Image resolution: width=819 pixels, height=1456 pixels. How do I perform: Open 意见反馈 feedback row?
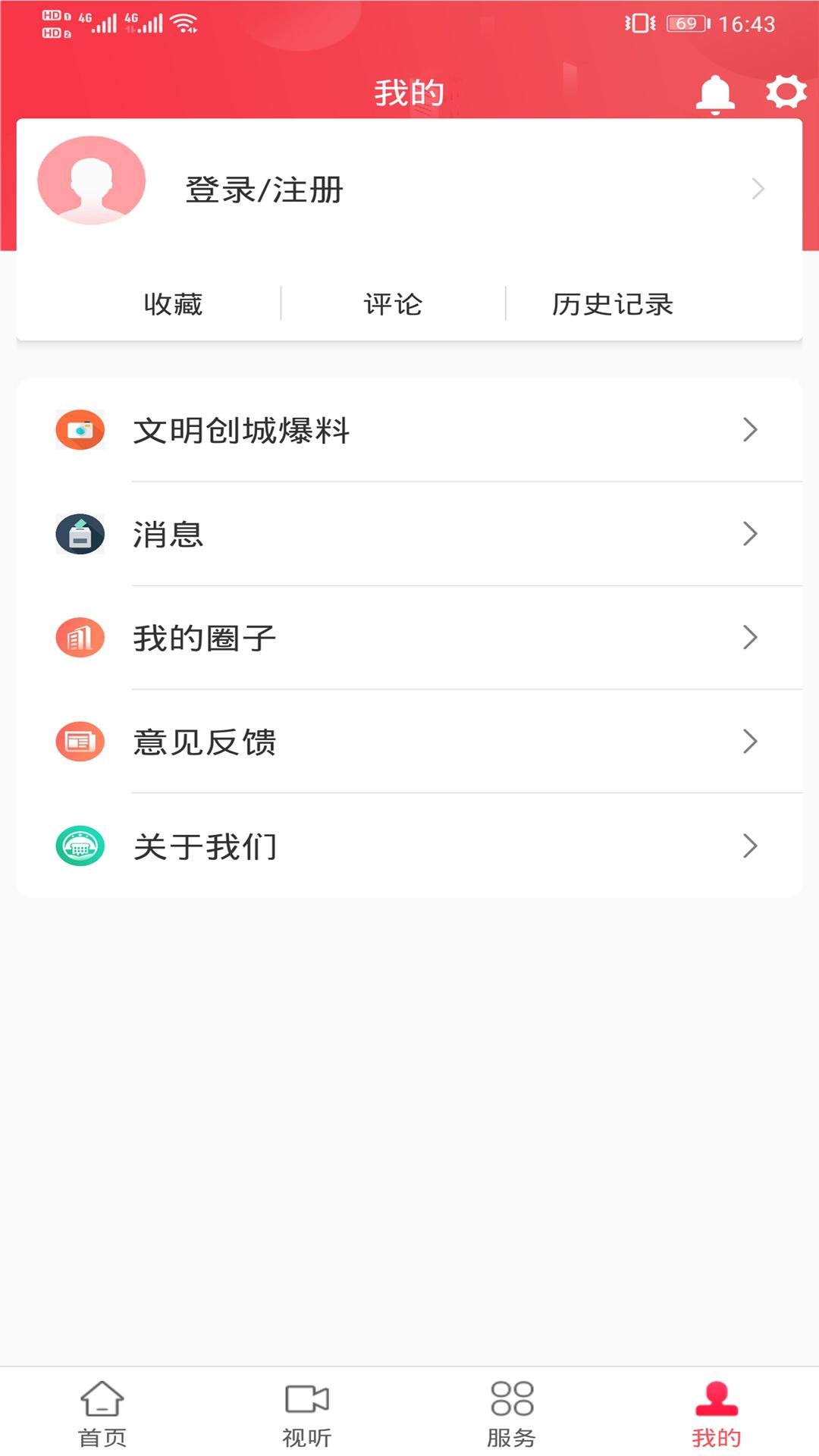pos(409,742)
